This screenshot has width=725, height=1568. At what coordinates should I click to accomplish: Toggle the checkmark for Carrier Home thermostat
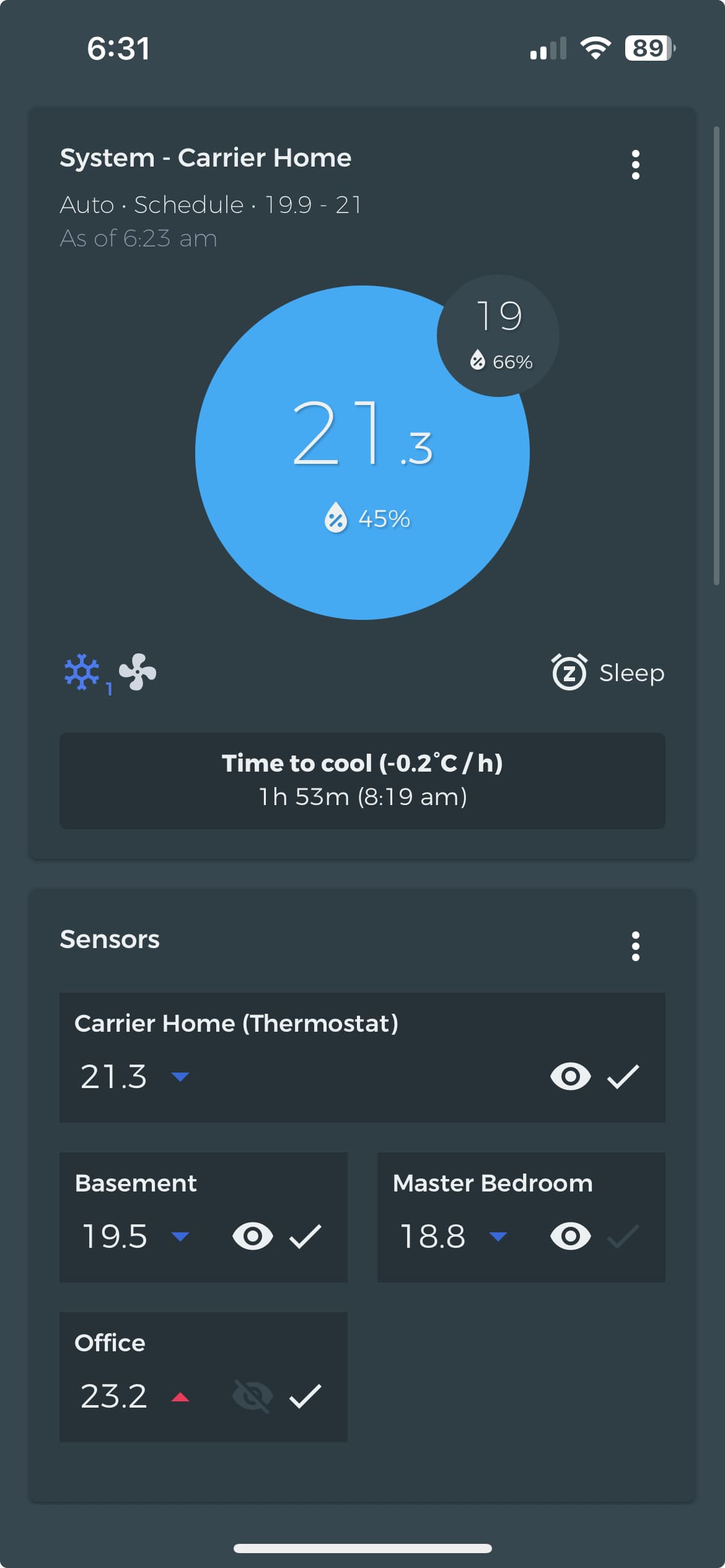(623, 1077)
